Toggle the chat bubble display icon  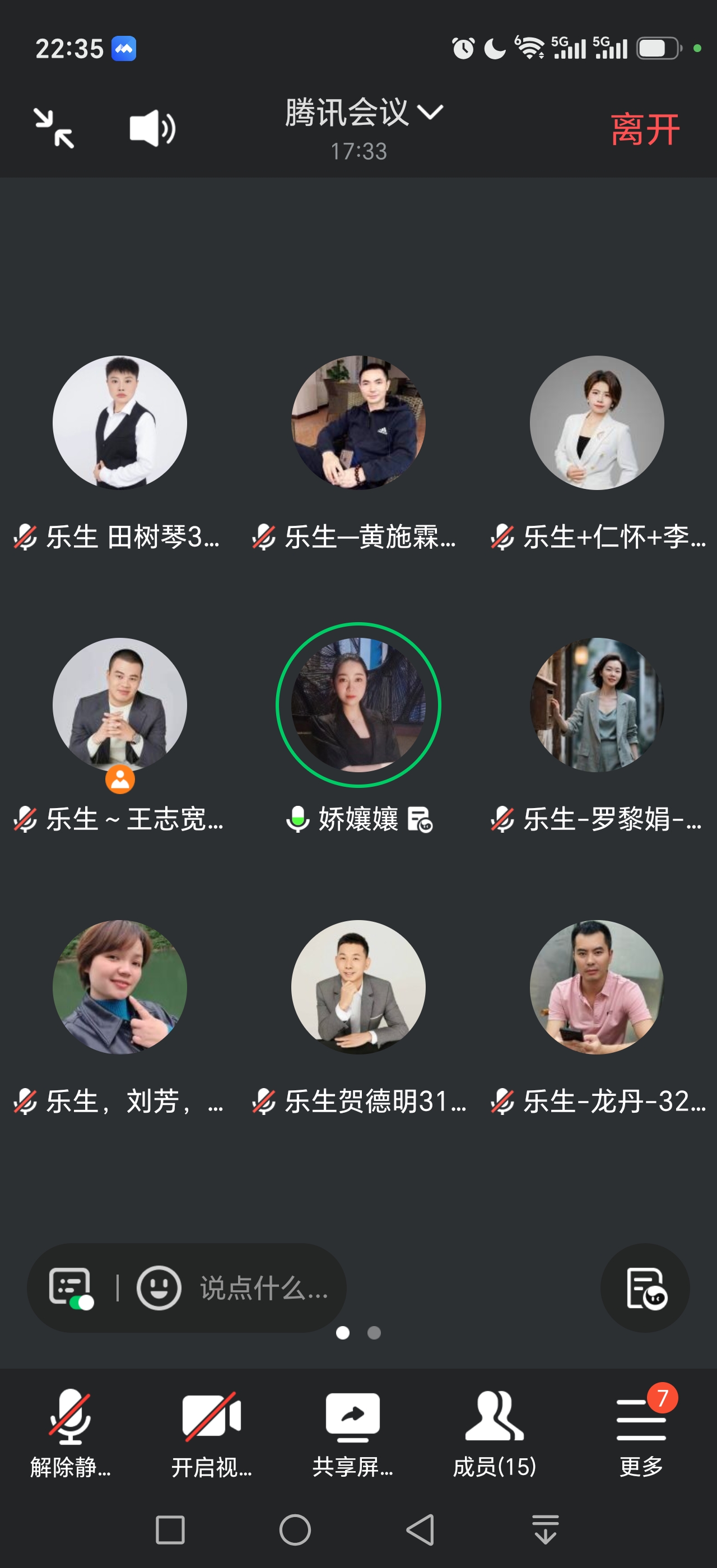coord(71,1288)
